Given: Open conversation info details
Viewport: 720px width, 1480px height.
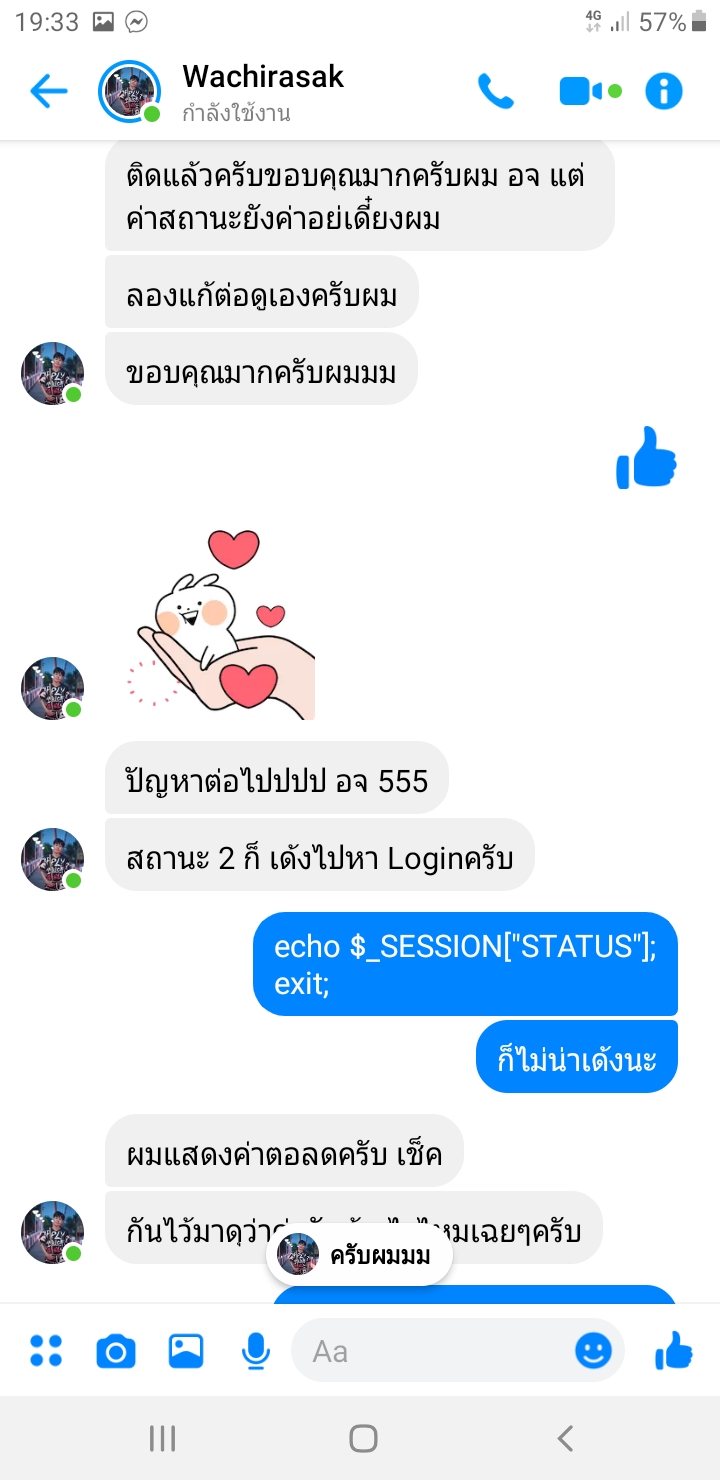Looking at the screenshot, I should (663, 92).
